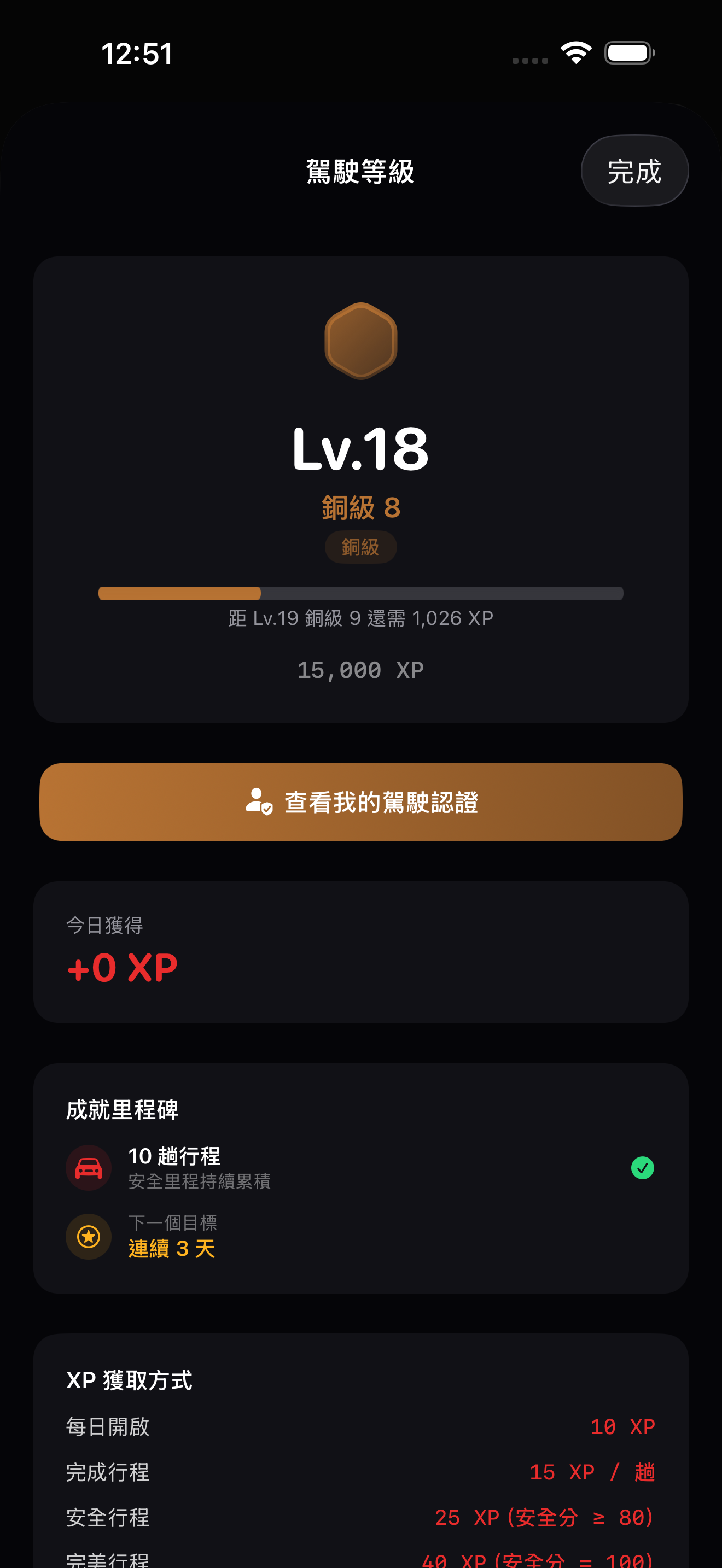The image size is (722, 1568).
Task: Tap 完成 to finish
Action: (634, 171)
